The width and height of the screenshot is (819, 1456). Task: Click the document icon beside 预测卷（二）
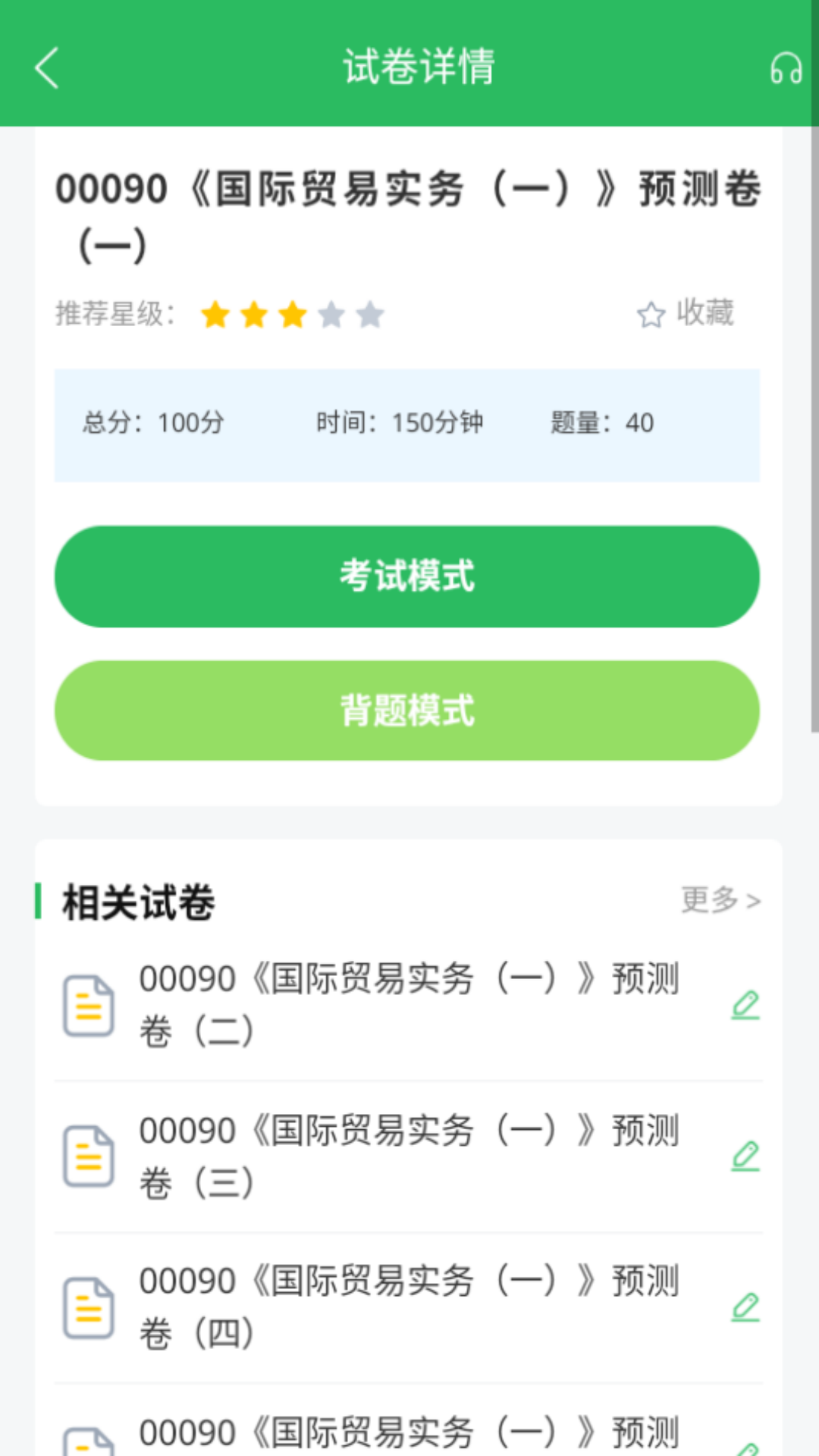click(x=89, y=1006)
